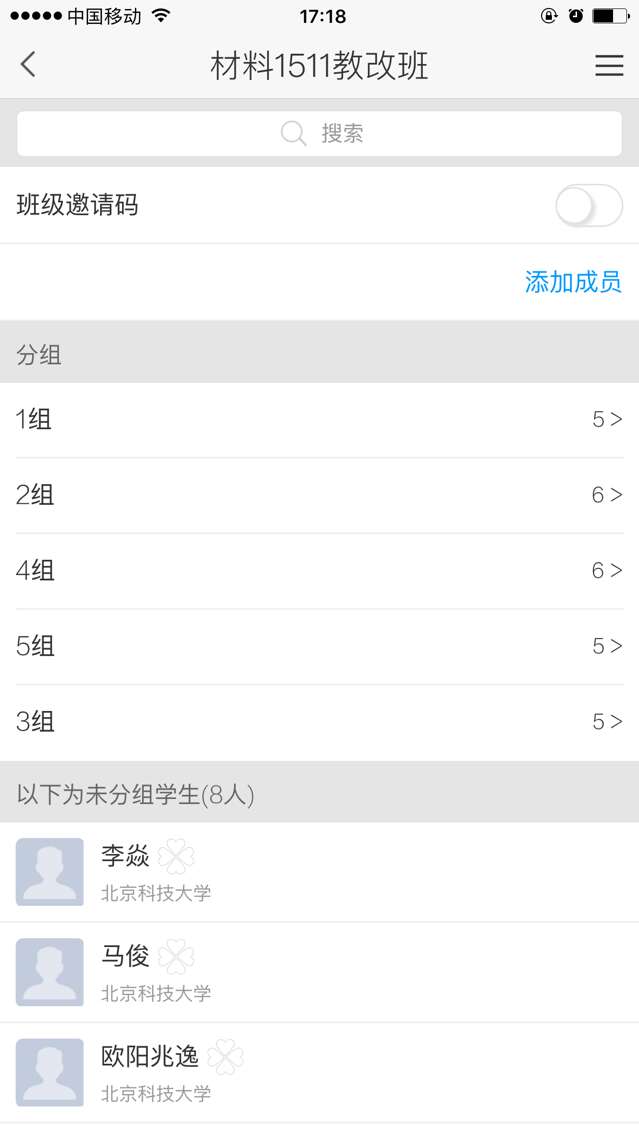This screenshot has height=1136, width=639.
Task: Open group 1组
Action: pyautogui.click(x=319, y=420)
